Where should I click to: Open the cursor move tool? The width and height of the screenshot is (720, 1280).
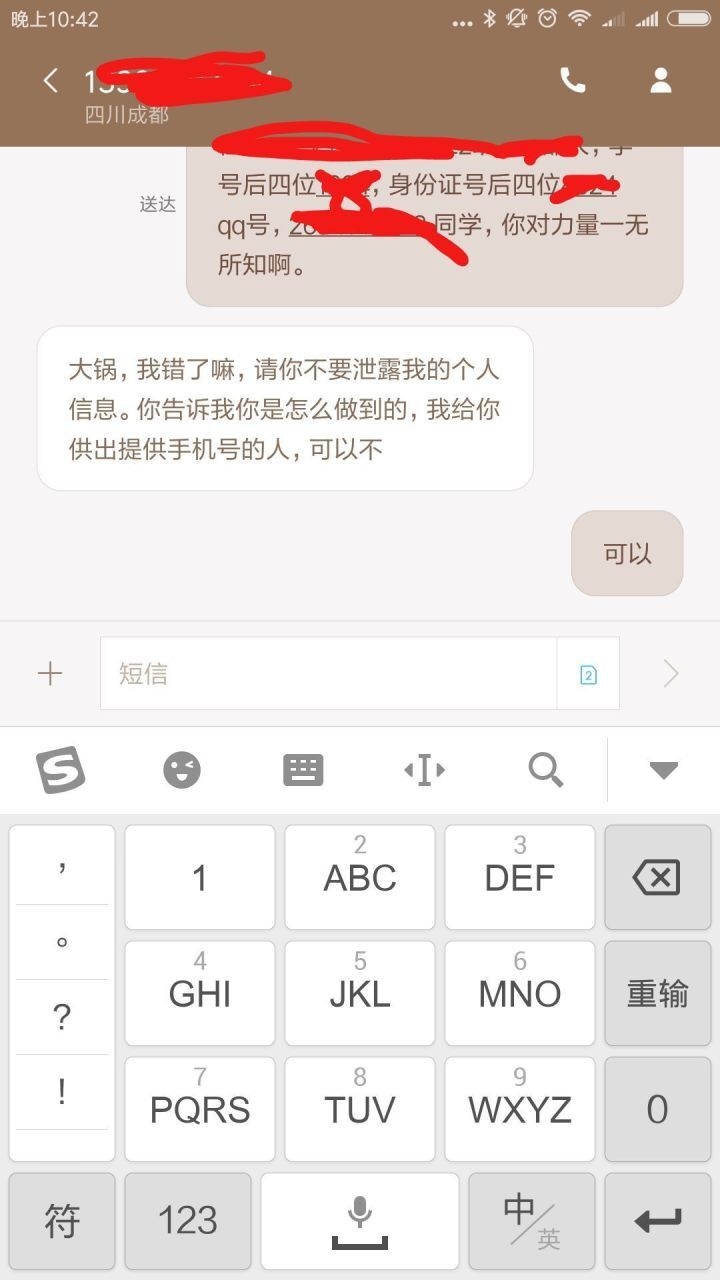[x=424, y=770]
